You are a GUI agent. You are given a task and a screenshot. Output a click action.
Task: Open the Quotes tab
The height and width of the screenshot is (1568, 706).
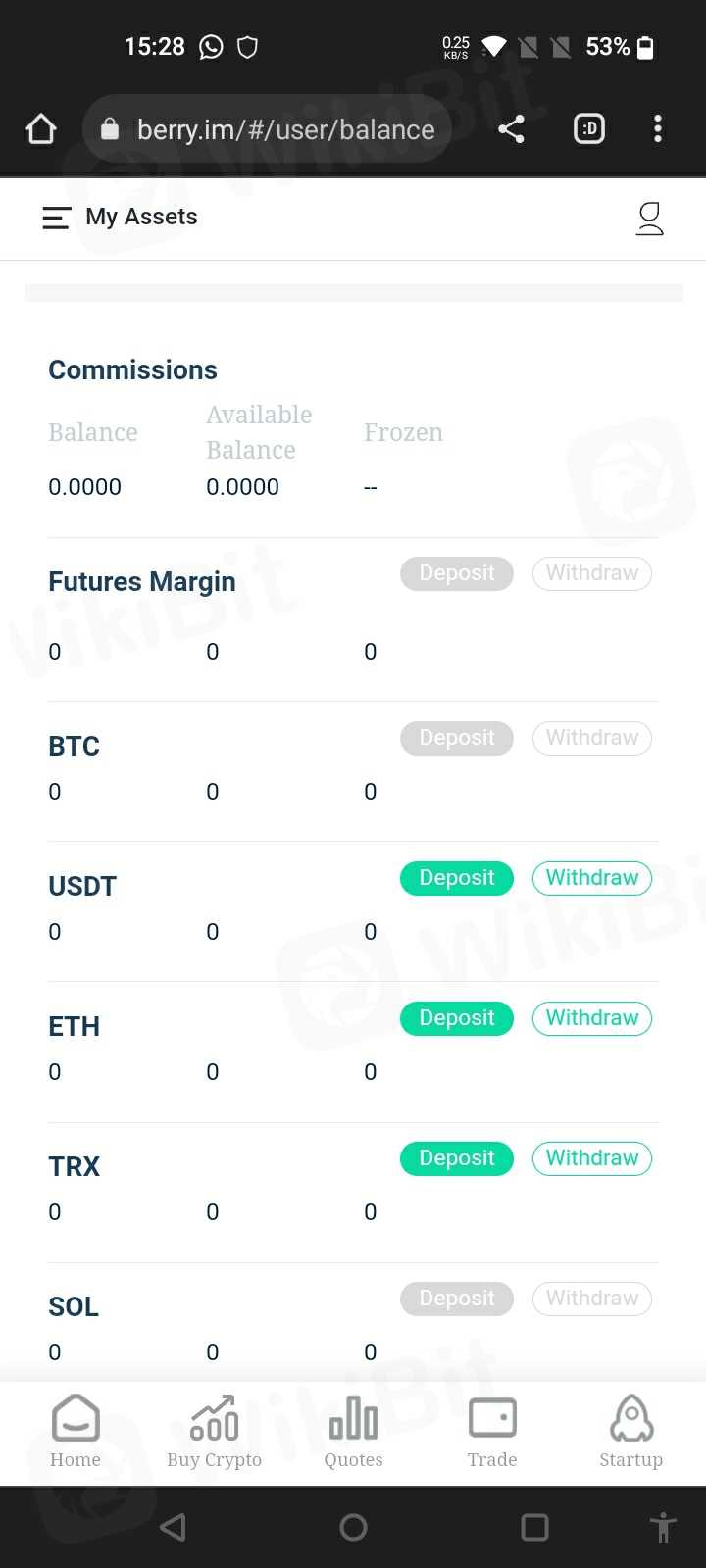point(353,1432)
